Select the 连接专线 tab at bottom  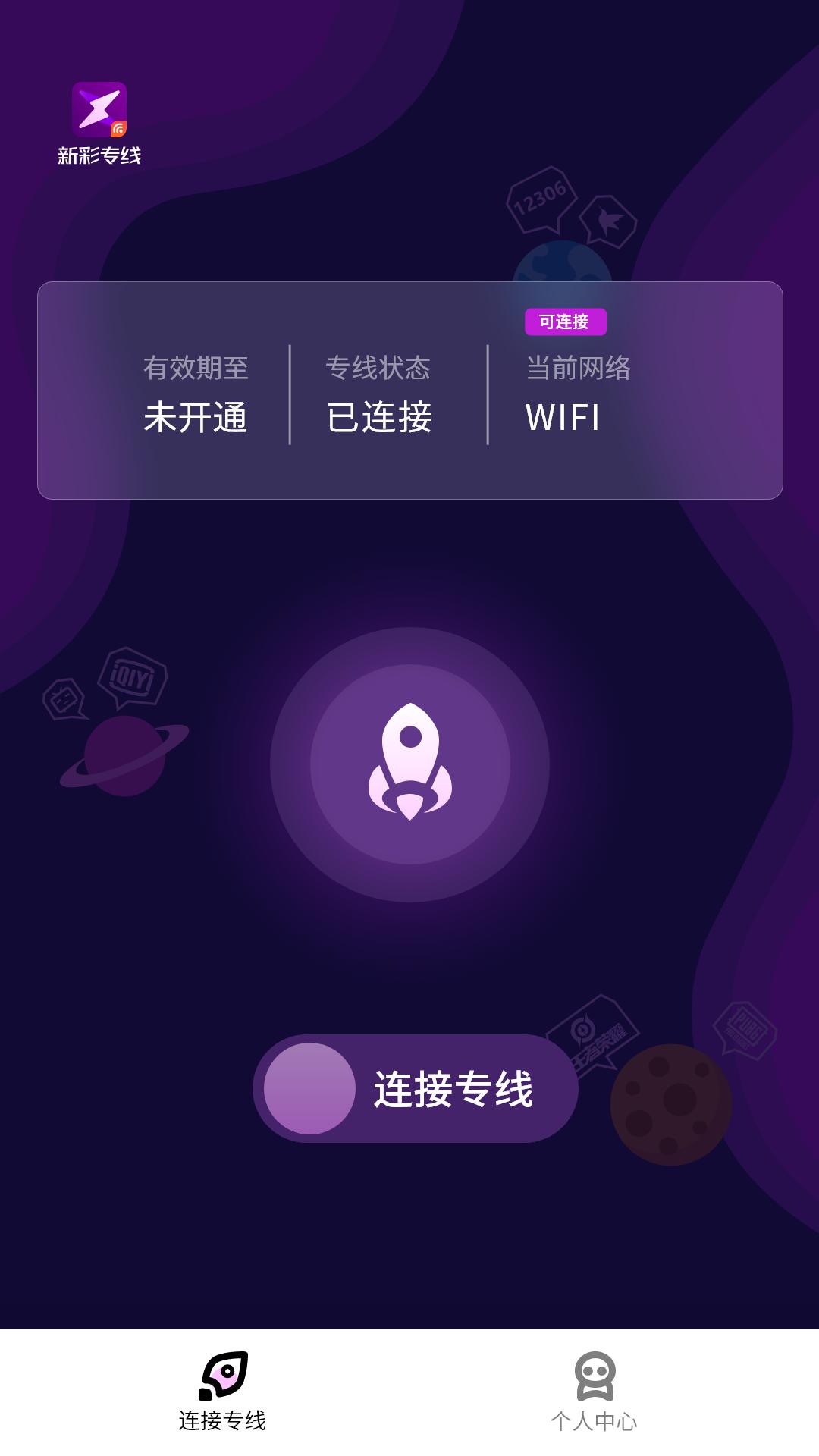(224, 1399)
